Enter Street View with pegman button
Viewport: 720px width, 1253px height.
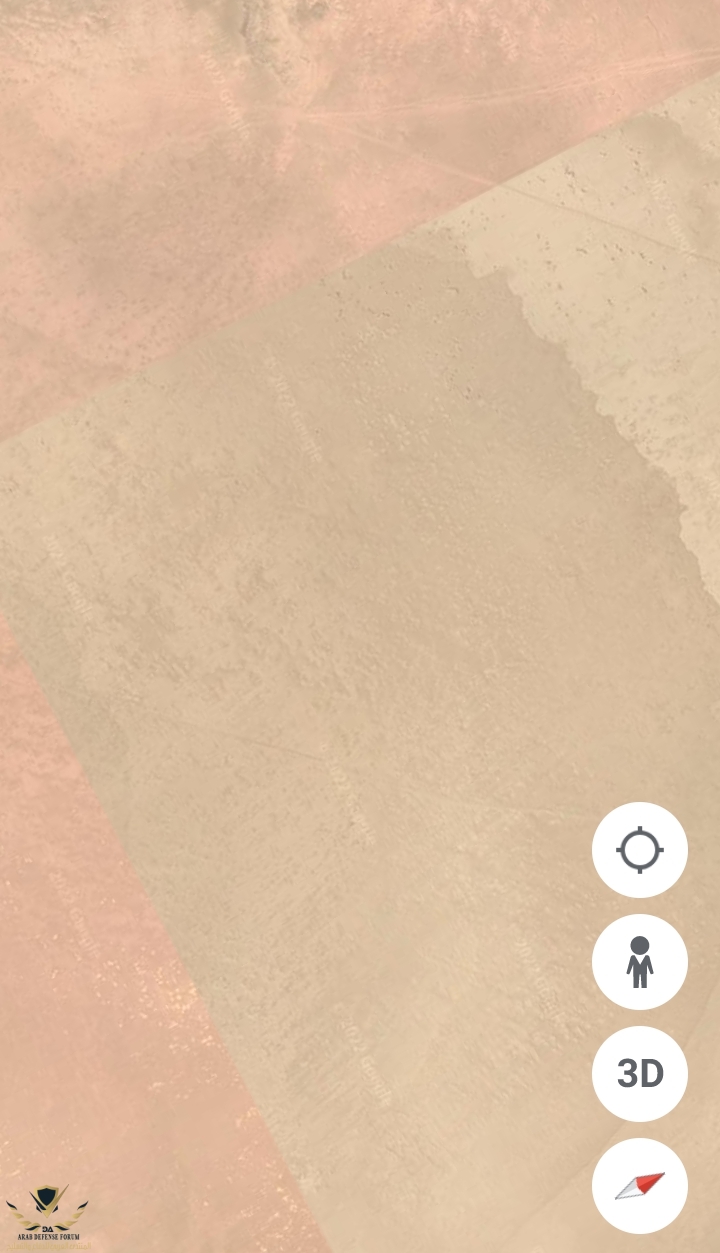coord(640,962)
